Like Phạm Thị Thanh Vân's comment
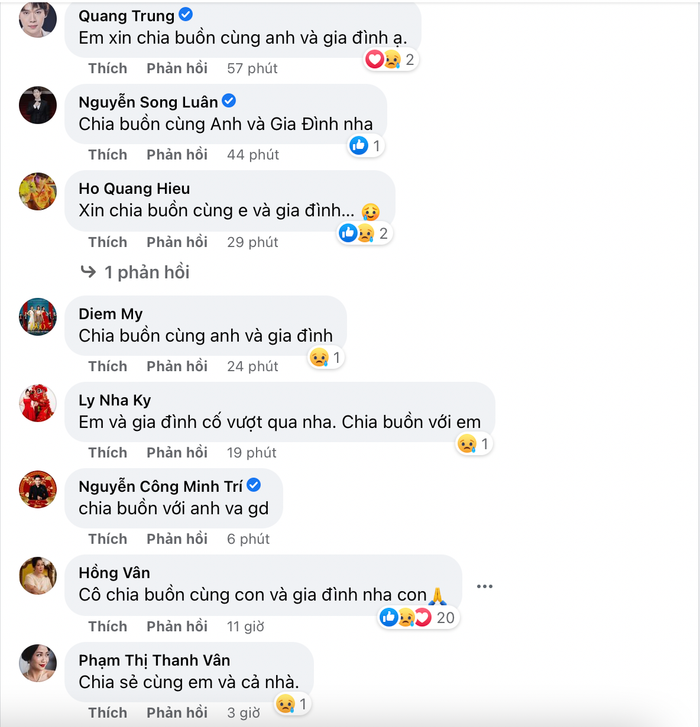The image size is (700, 727). (107, 712)
